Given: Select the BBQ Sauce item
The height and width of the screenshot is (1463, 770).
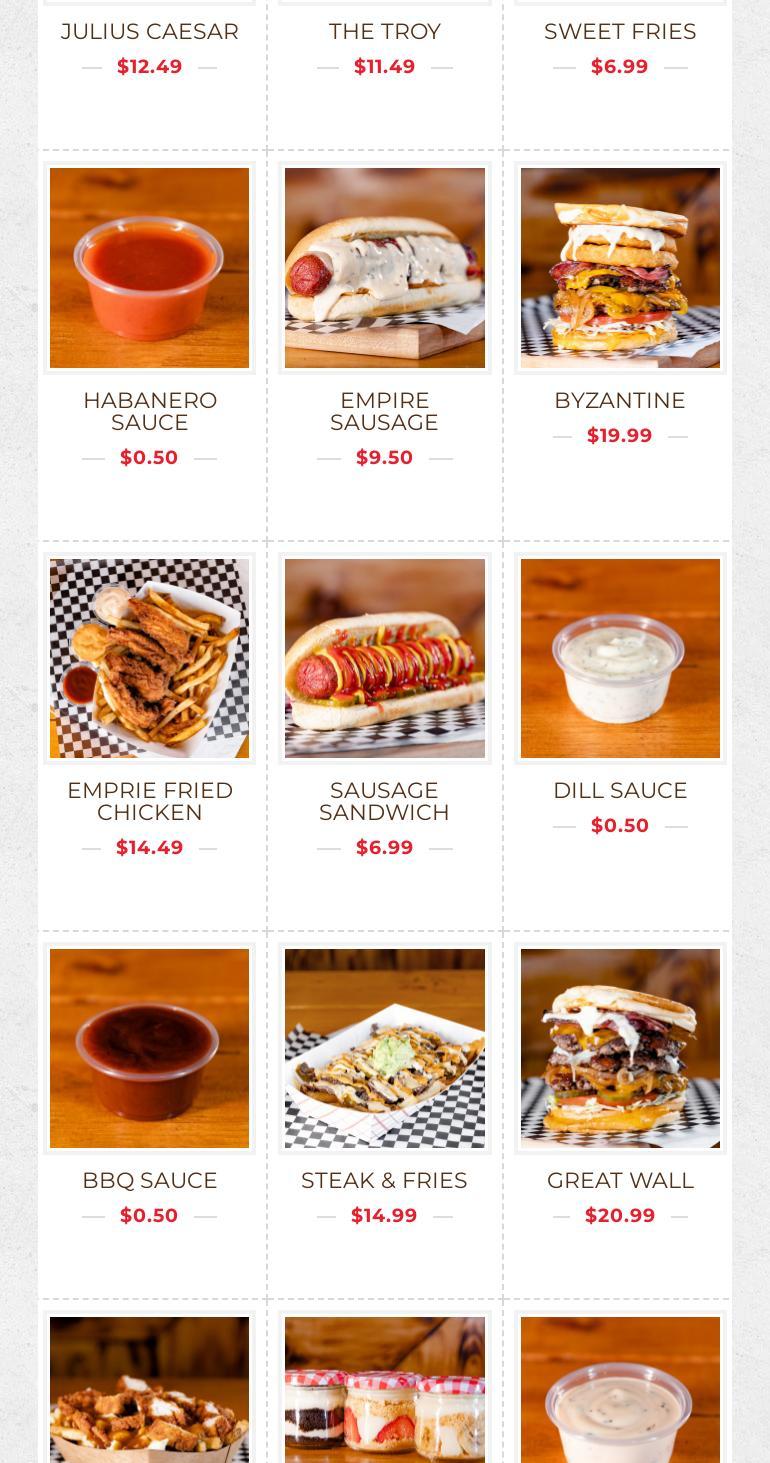Looking at the screenshot, I should coord(149,1048).
